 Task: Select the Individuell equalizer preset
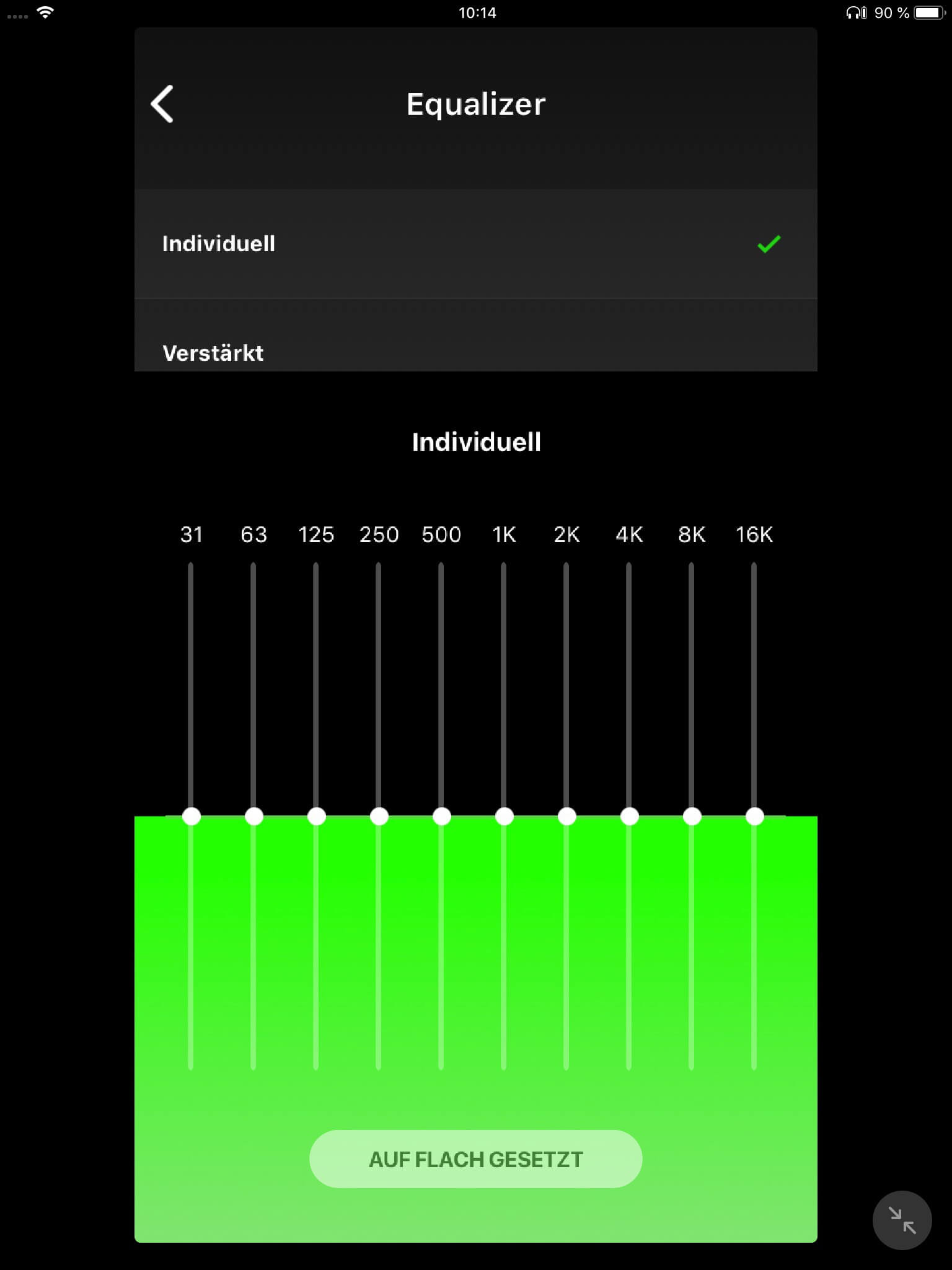click(x=475, y=244)
